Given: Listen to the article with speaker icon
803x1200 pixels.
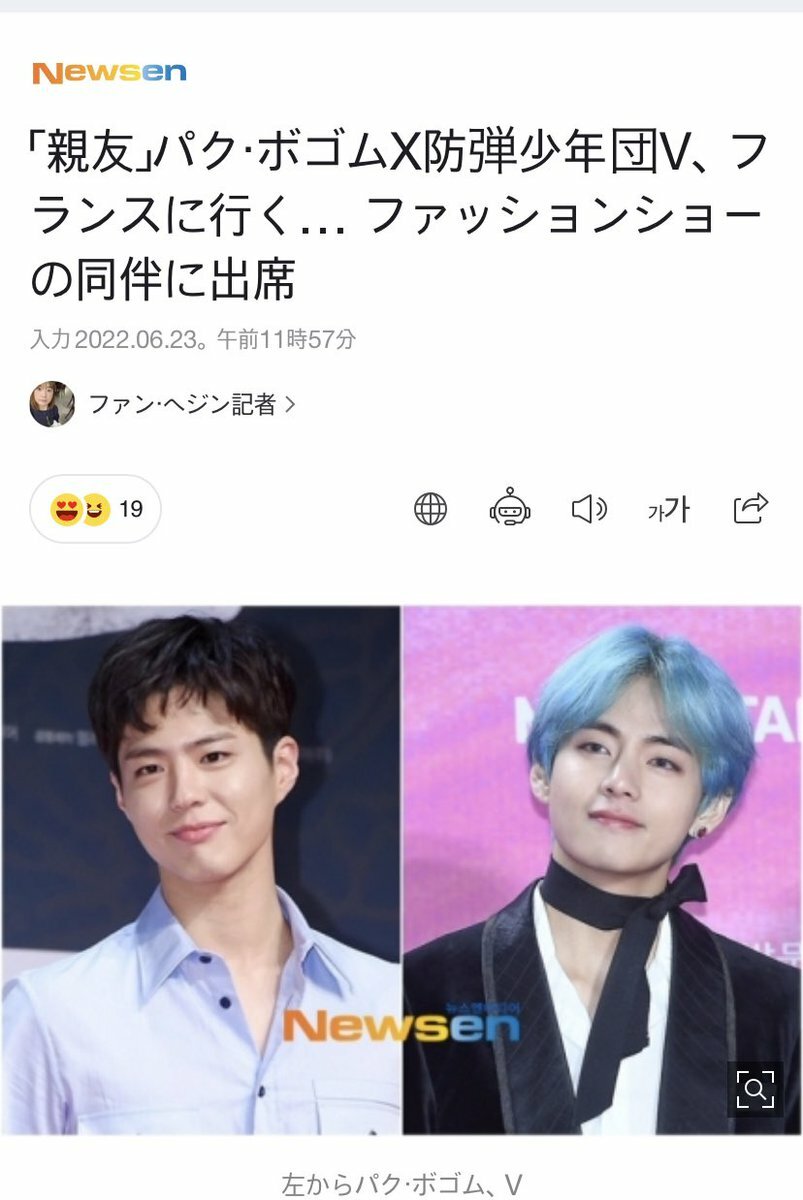Looking at the screenshot, I should (589, 509).
